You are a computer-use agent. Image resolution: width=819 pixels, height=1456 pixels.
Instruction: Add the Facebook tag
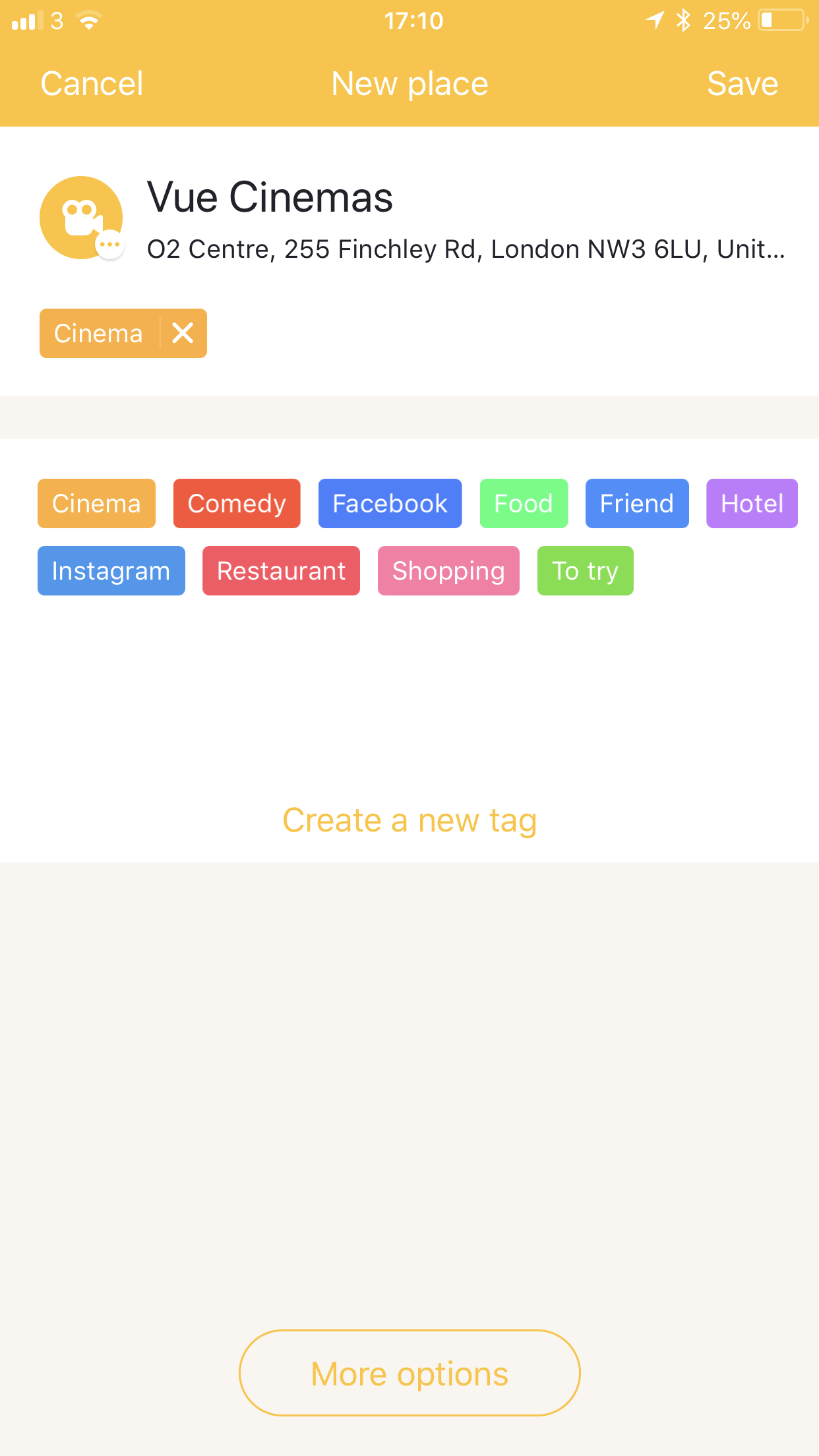click(x=390, y=504)
